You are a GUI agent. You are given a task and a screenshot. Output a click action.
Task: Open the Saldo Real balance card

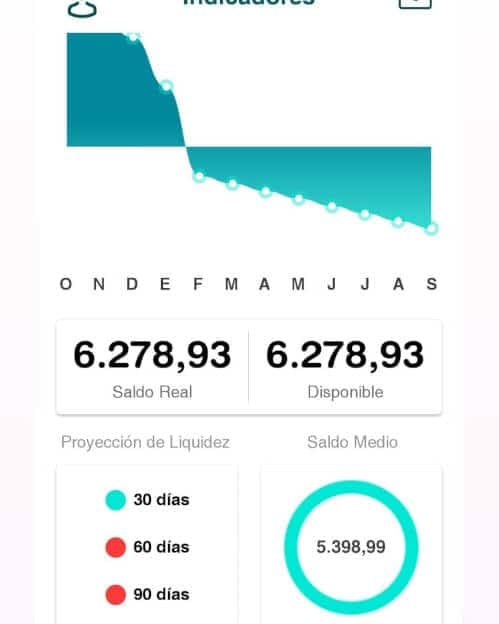tap(152, 367)
